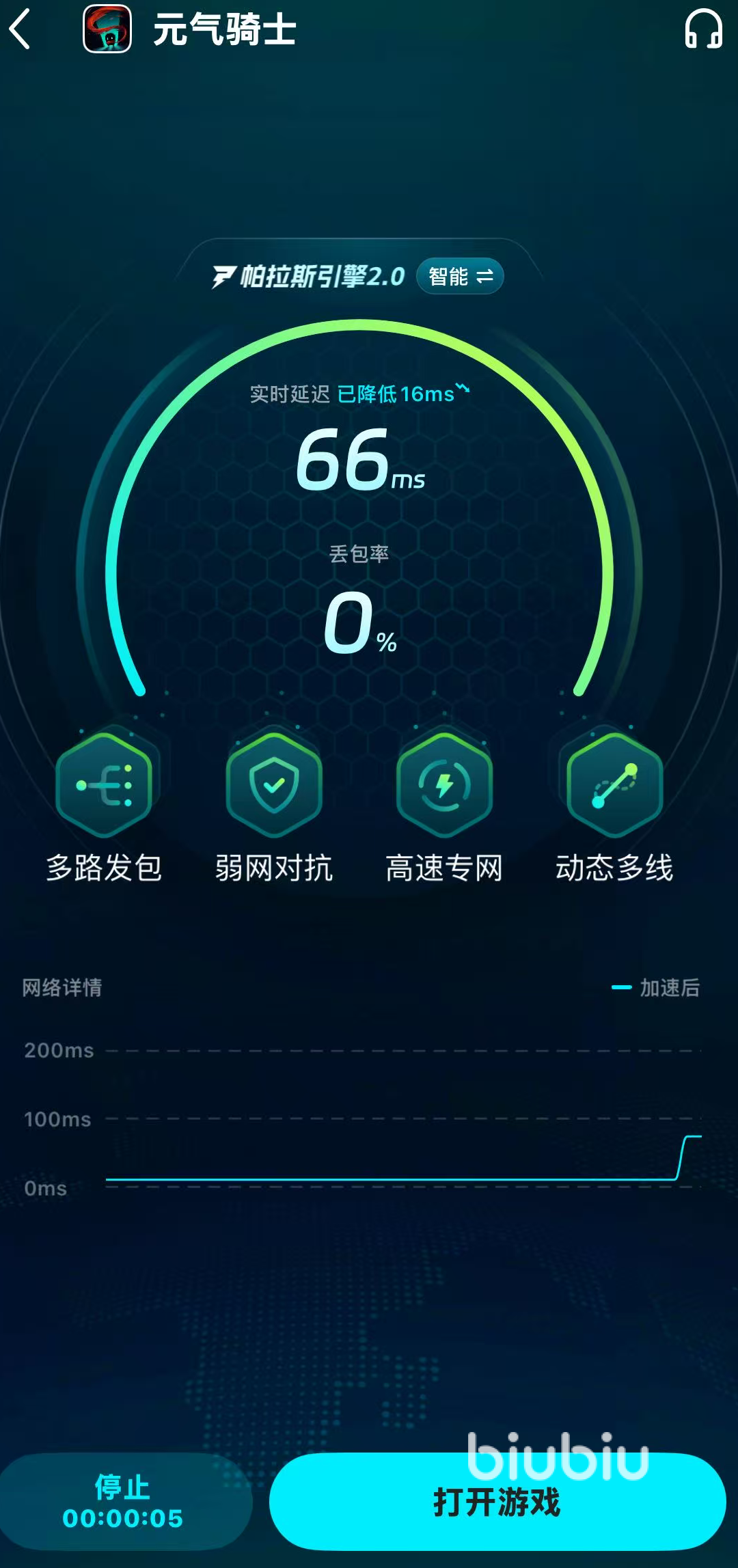The height and width of the screenshot is (1568, 738).
Task: Open the 多路发包 feature
Action: tap(104, 785)
